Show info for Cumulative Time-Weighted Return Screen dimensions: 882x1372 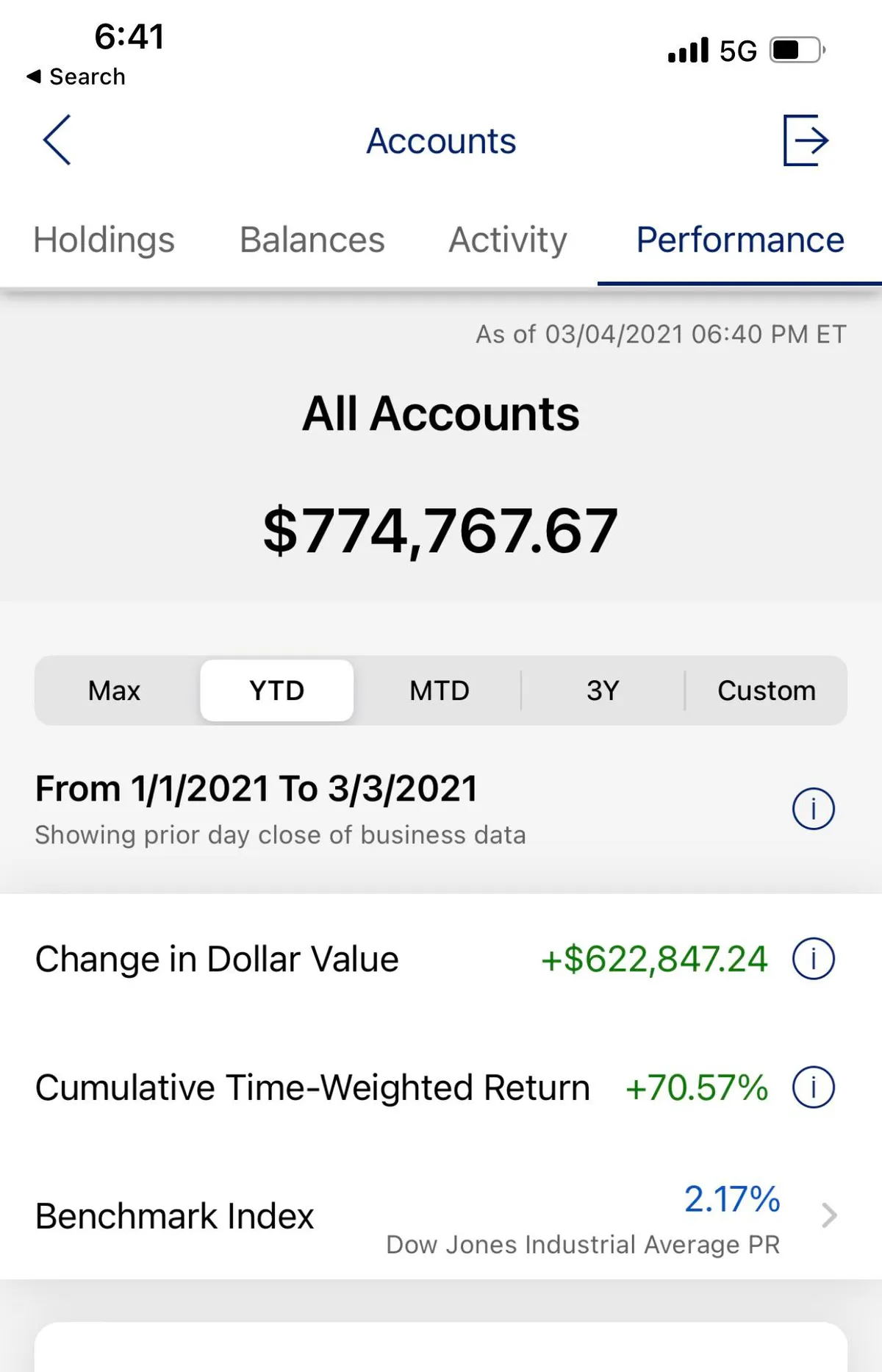(x=813, y=1087)
